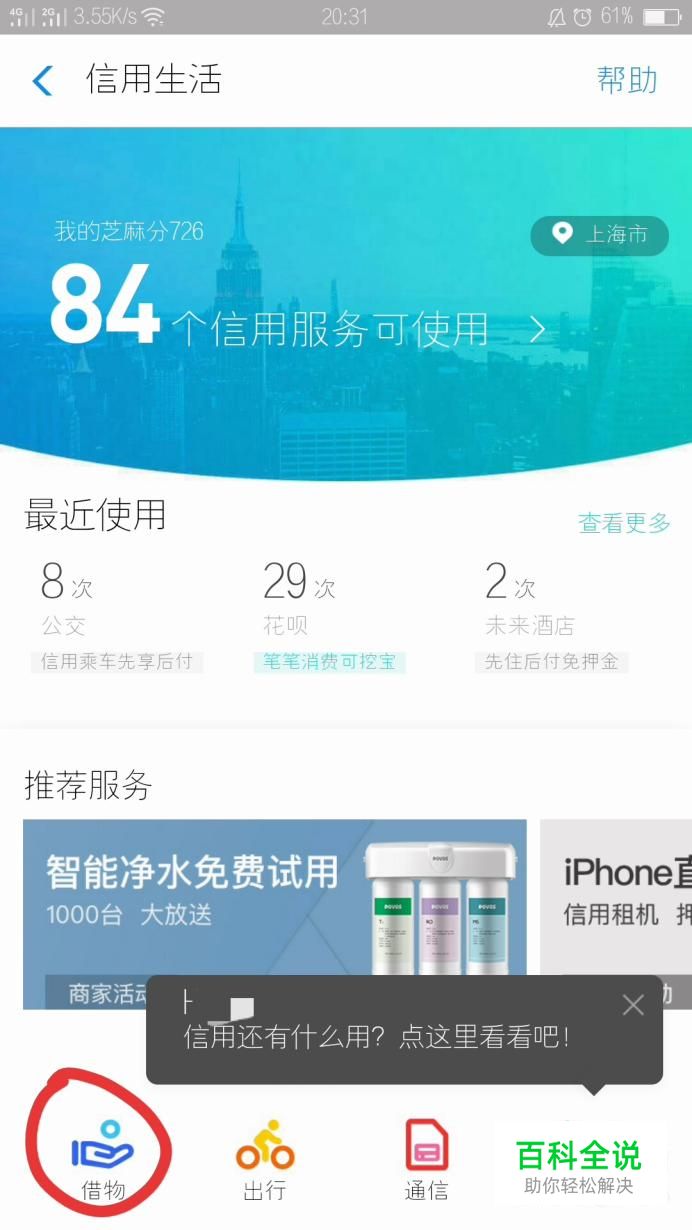Select the 通信 category
This screenshot has height=1230, width=692.
tap(426, 1160)
